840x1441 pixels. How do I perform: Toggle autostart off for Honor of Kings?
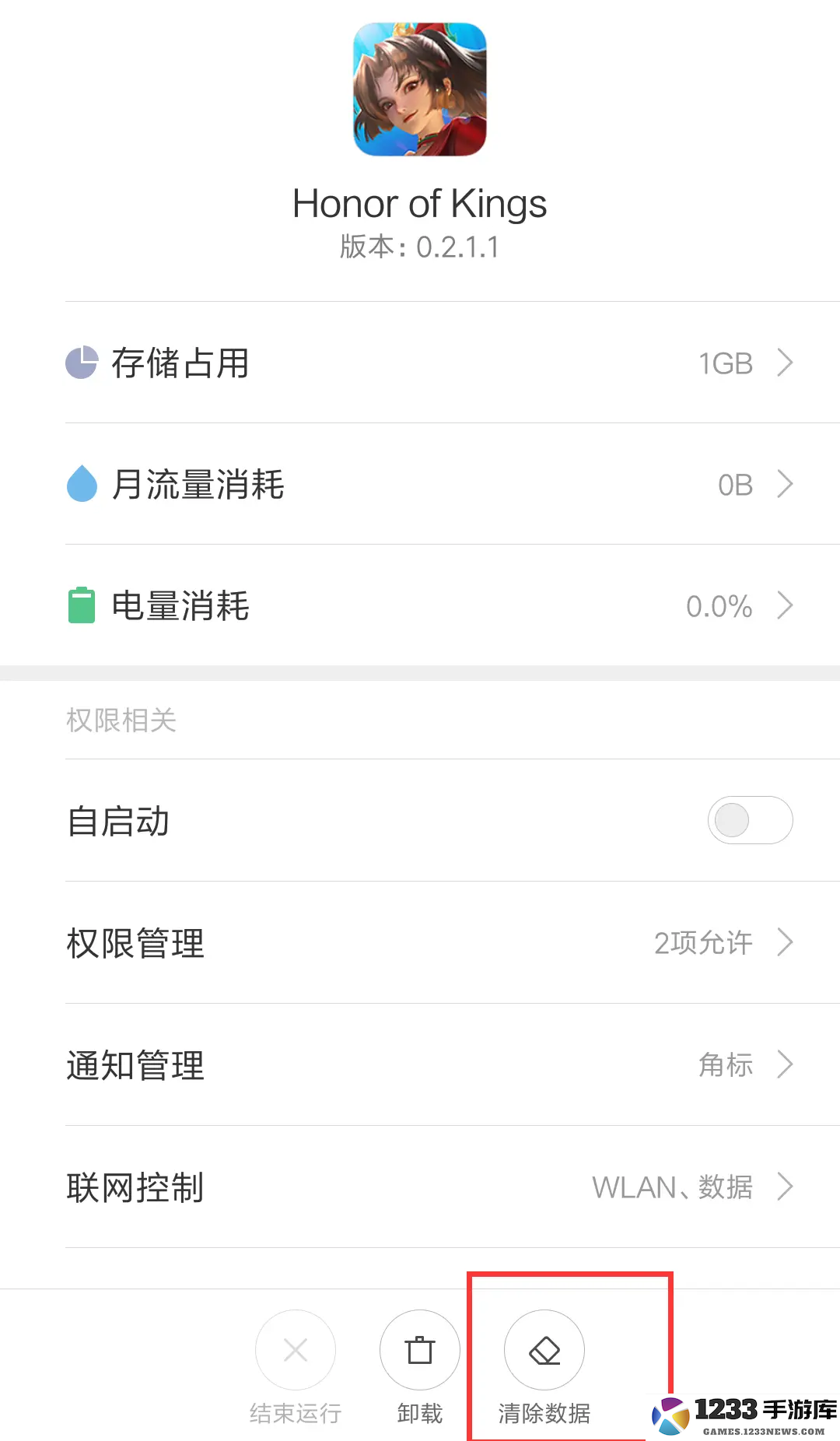pyautogui.click(x=750, y=820)
